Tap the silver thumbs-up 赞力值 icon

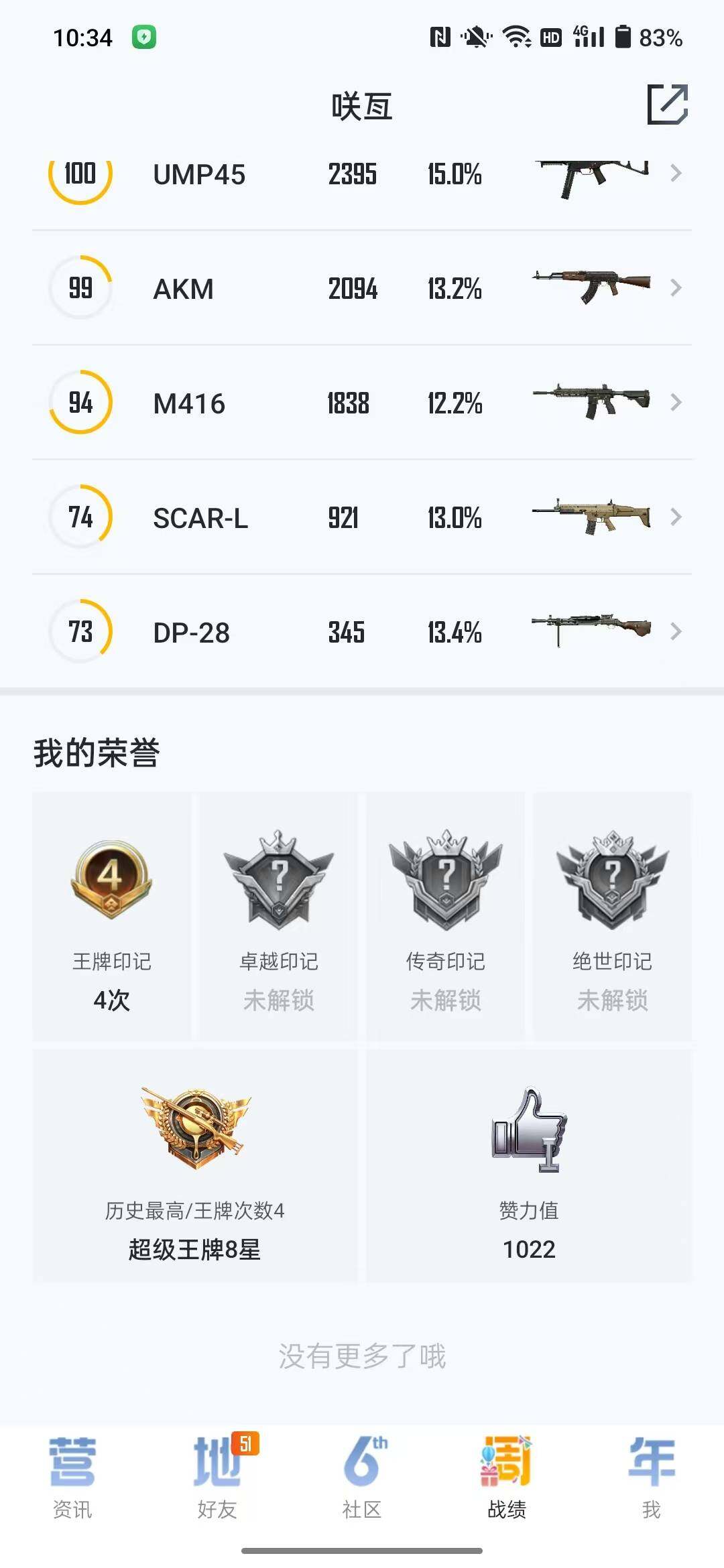(x=530, y=1132)
